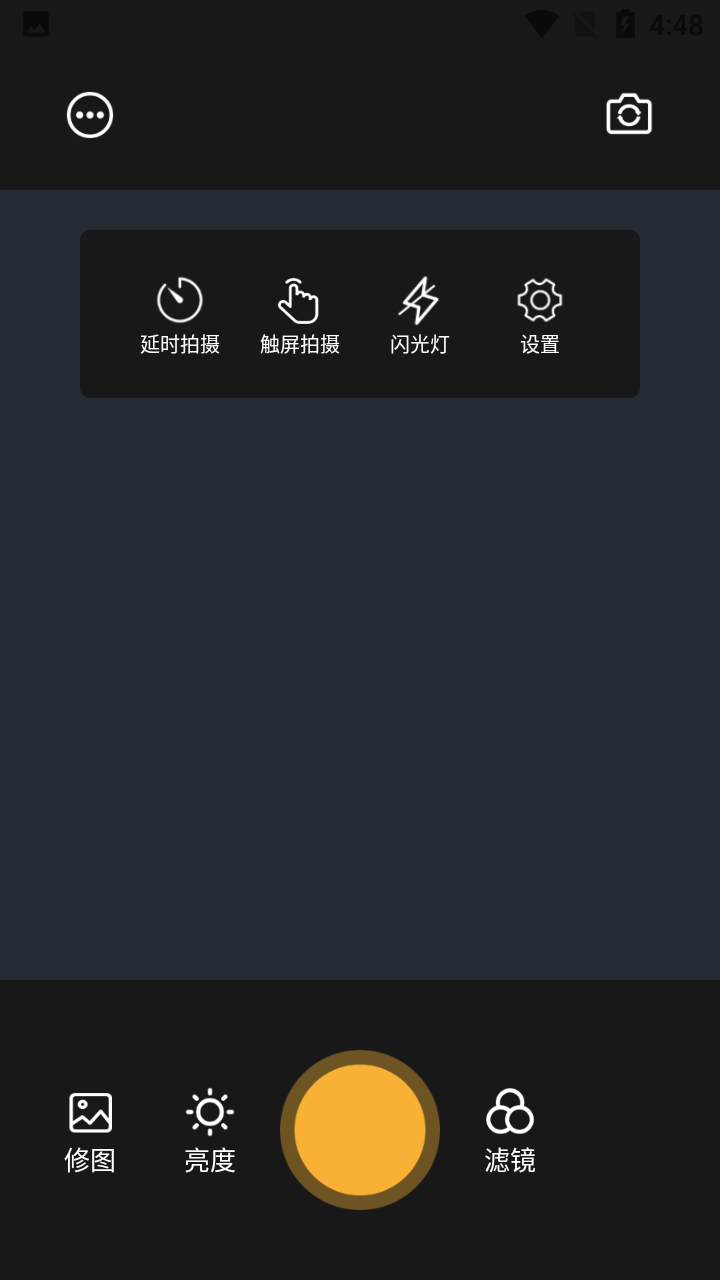Enable 触屏拍摄 touch capture
Image resolution: width=720 pixels, height=1280 pixels.
pyautogui.click(x=300, y=316)
